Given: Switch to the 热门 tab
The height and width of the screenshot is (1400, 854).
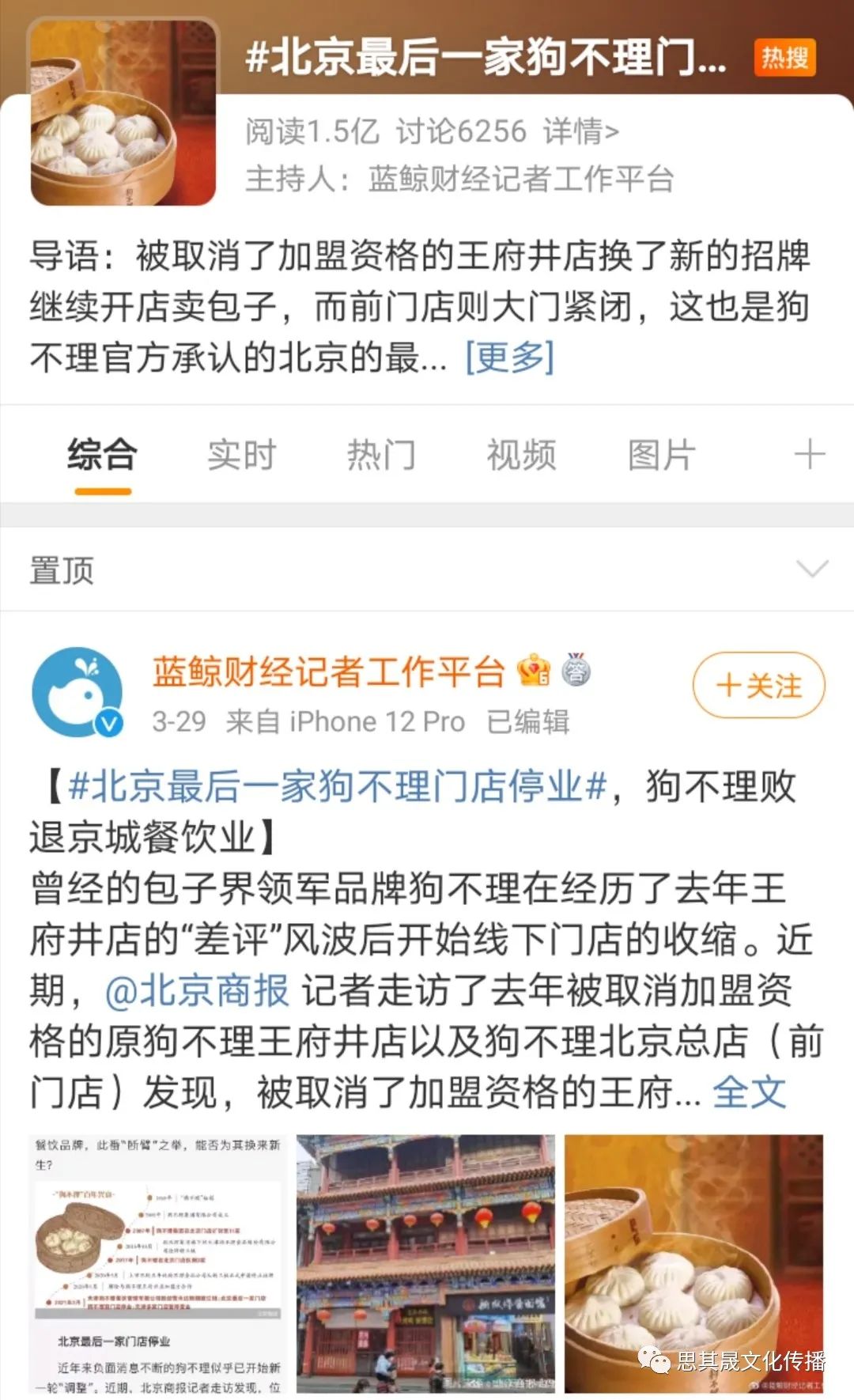Looking at the screenshot, I should (x=381, y=456).
